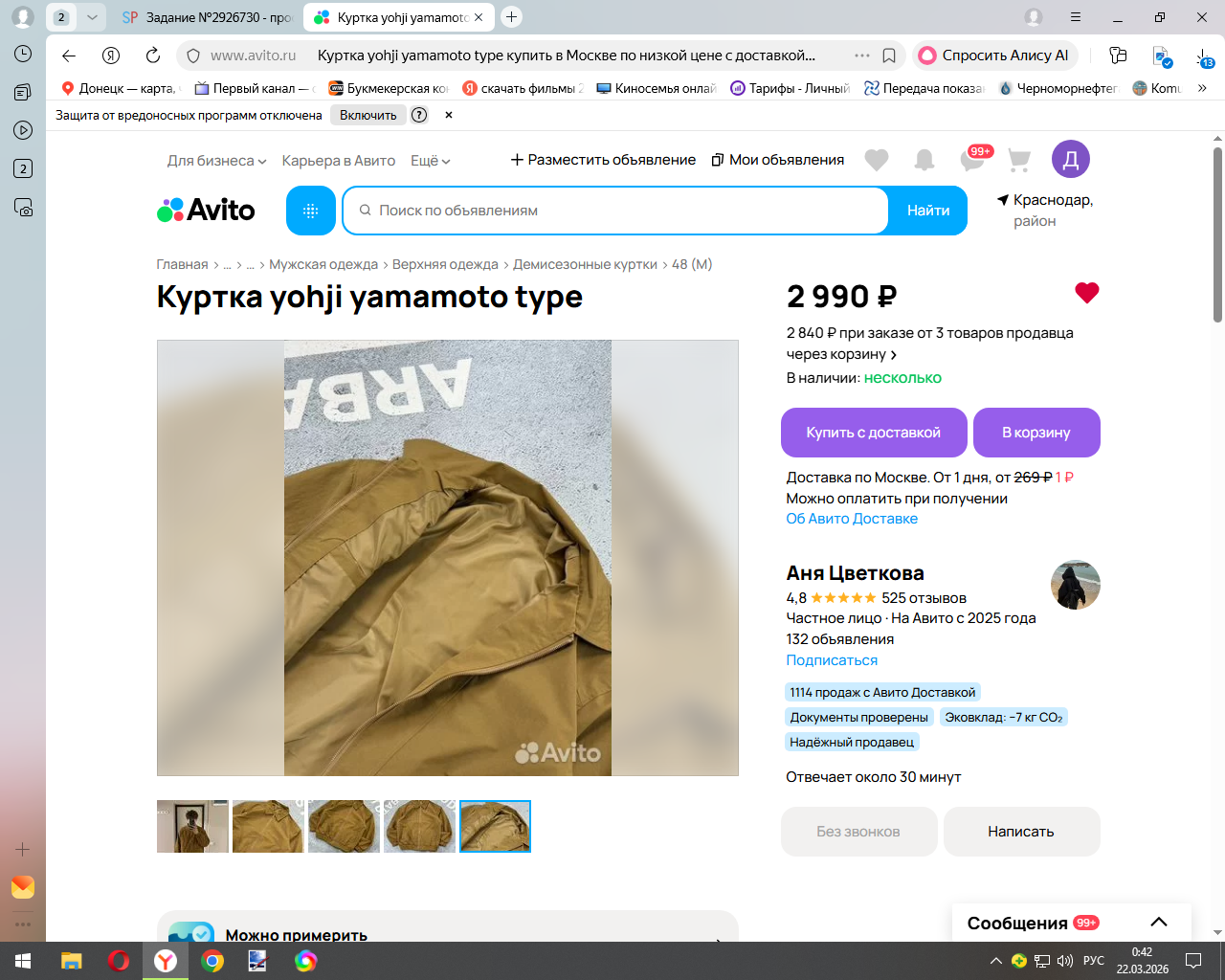
Task: Click the Написать button to message the seller
Action: (x=1020, y=832)
